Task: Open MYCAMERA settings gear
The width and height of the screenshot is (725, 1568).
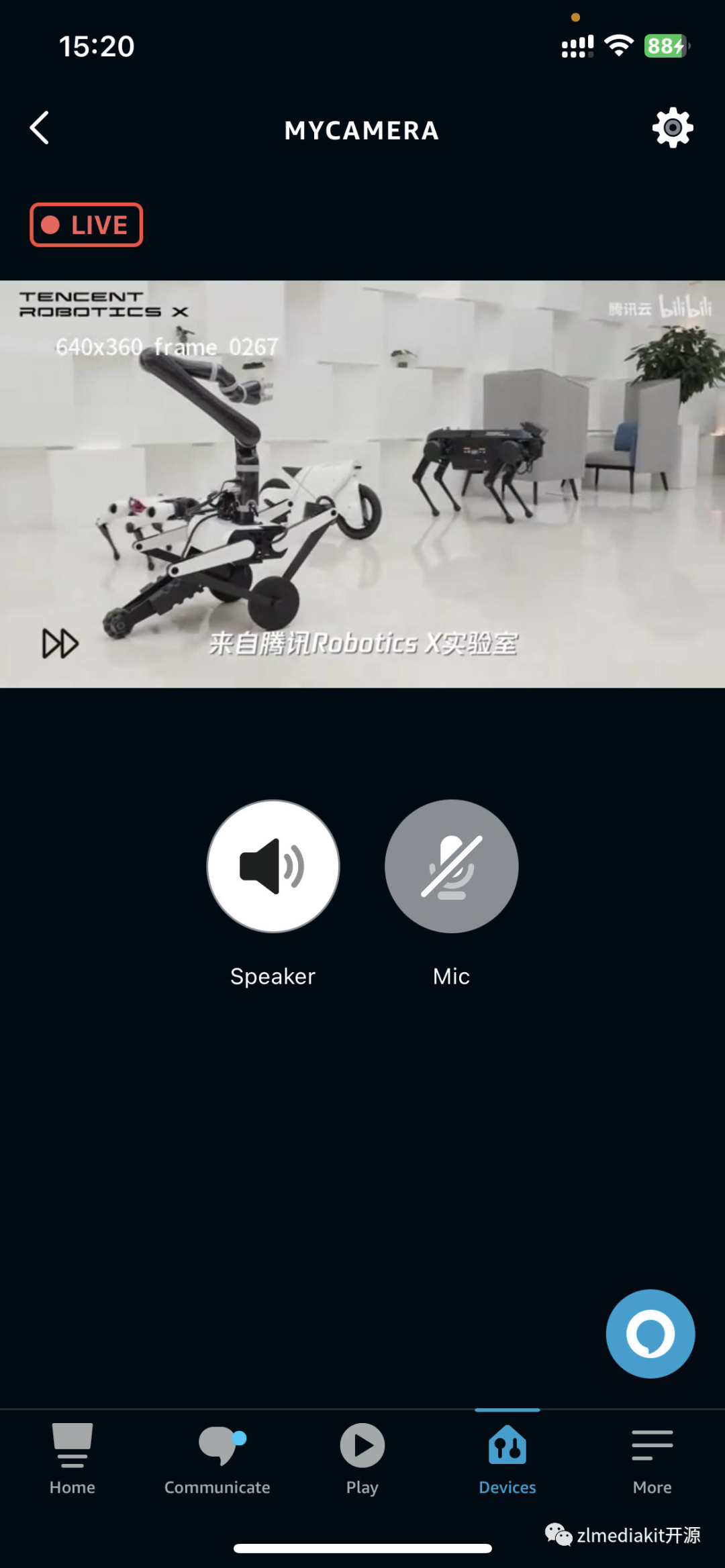Action: coord(673,127)
